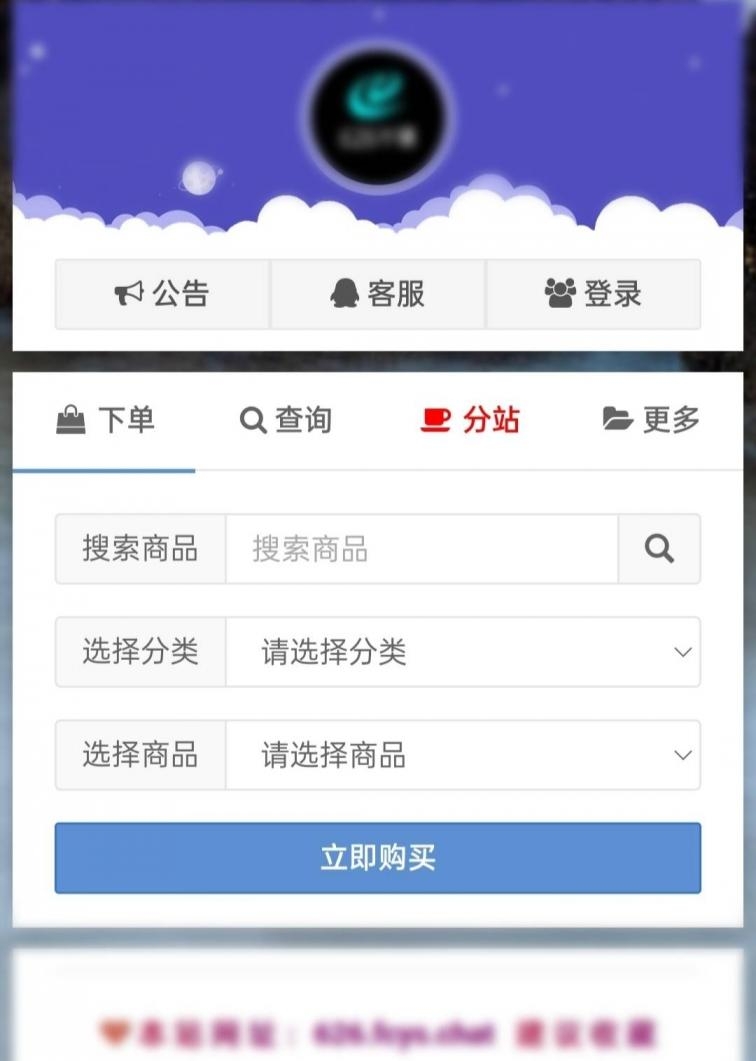Screen dimensions: 756x1061
Task: Focus the 搜索商品 search field
Action: (421, 549)
